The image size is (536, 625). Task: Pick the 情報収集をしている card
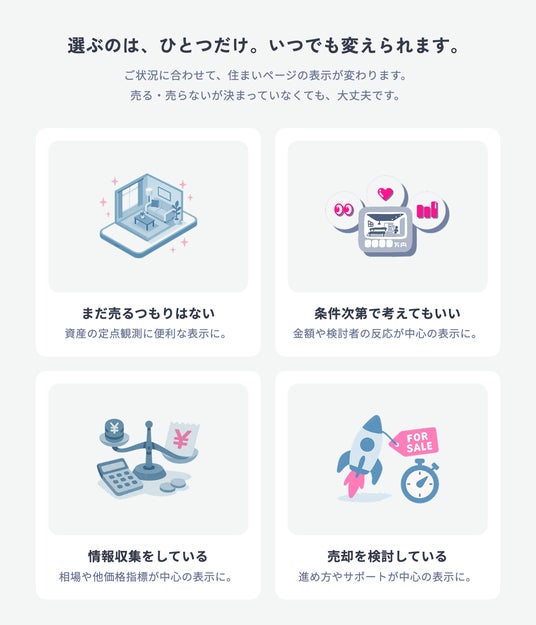(148, 485)
